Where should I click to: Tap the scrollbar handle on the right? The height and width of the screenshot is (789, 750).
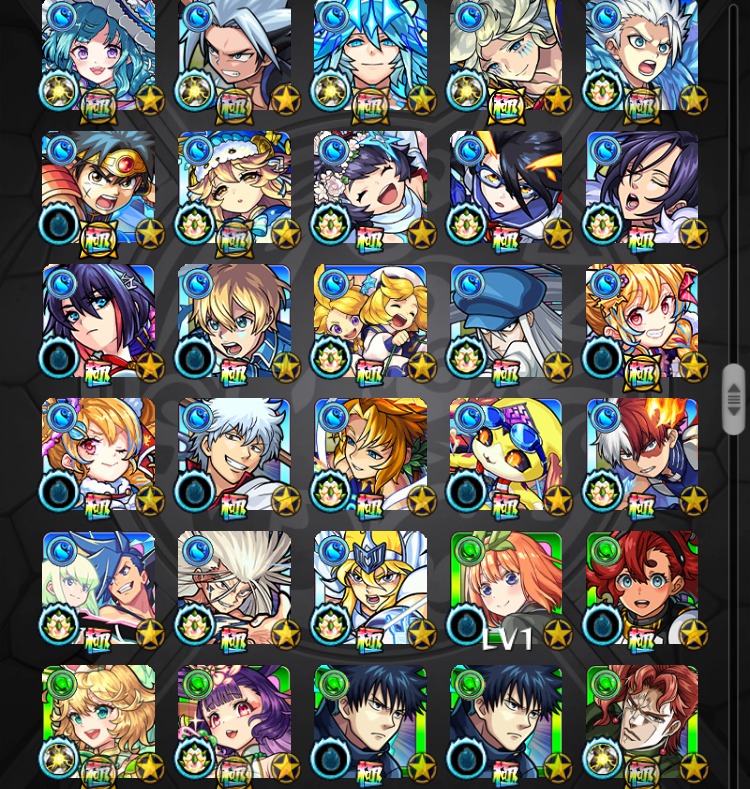734,399
